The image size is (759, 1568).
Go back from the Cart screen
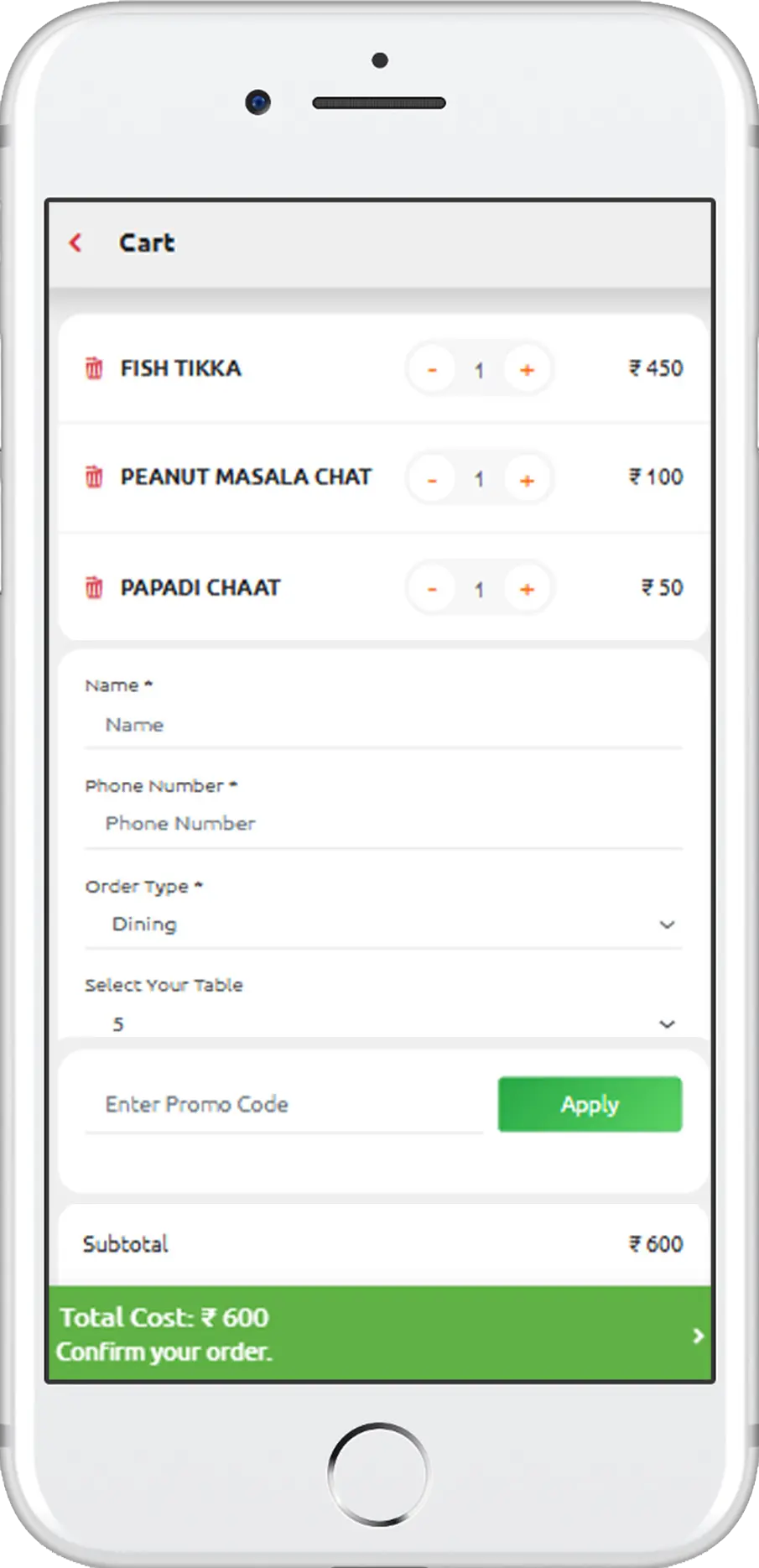[x=75, y=243]
